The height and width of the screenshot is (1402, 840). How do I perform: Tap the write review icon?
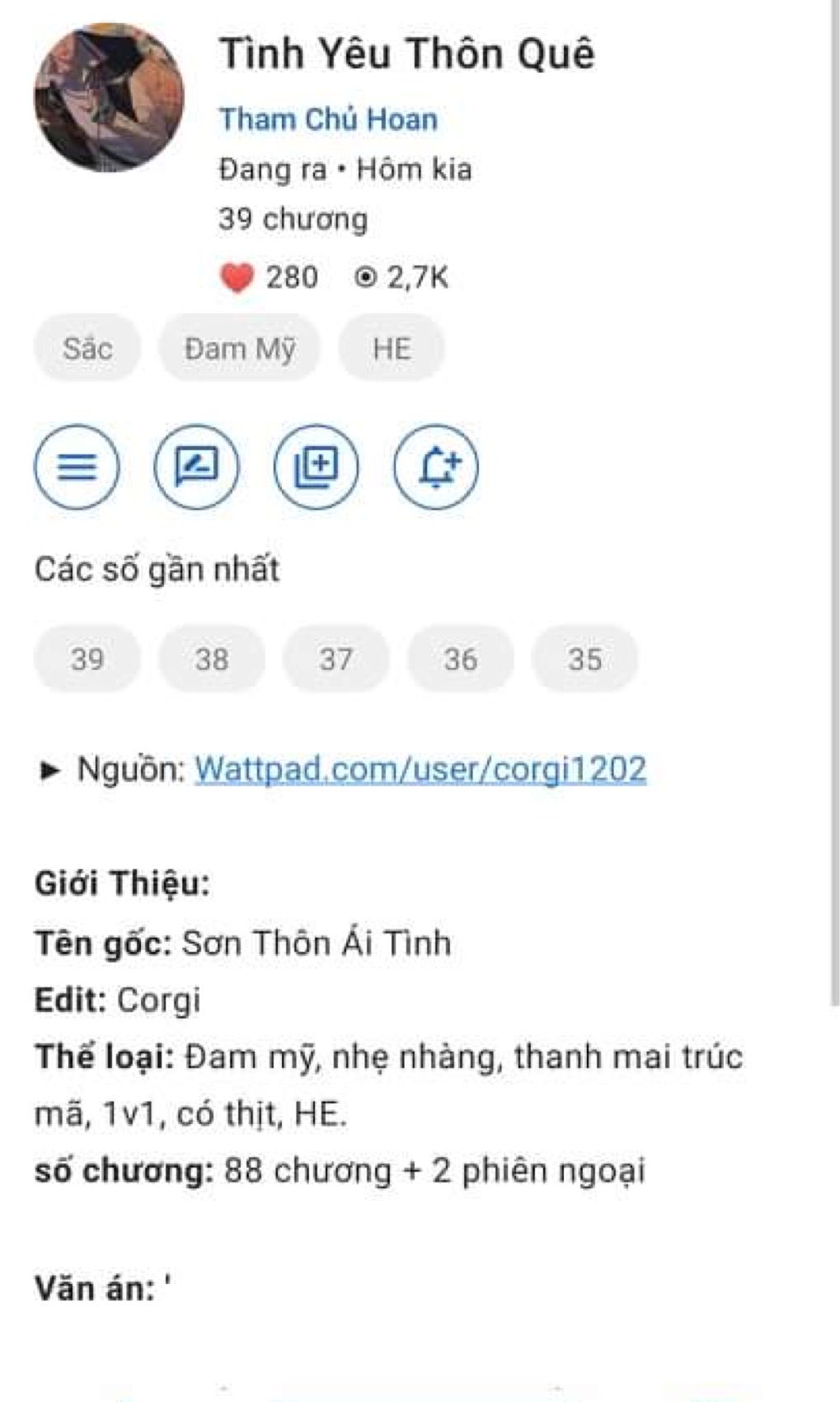(196, 467)
